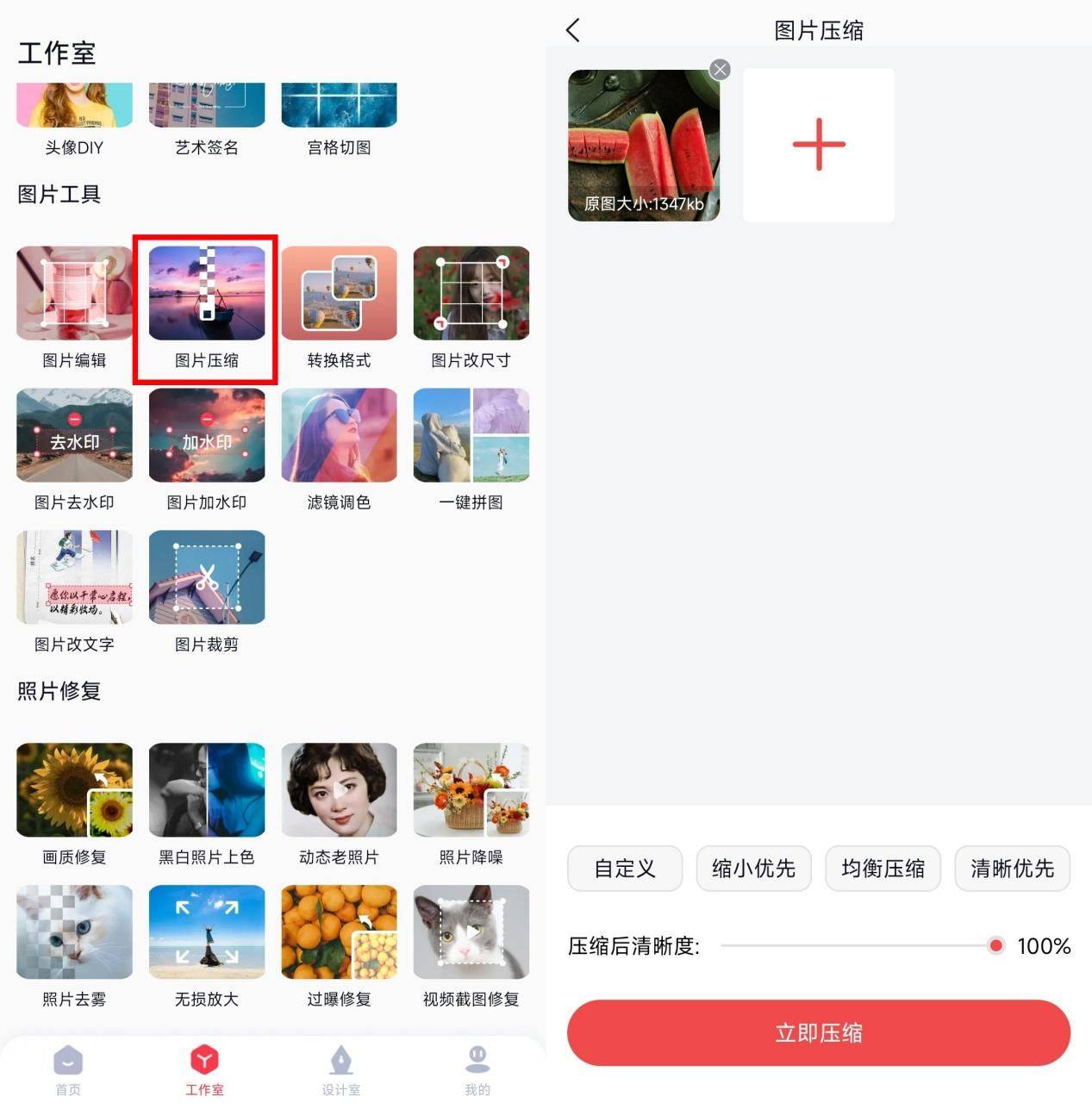Select 清晰优先 mode
Image resolution: width=1092 pixels, height=1109 pixels.
pyautogui.click(x=1012, y=868)
